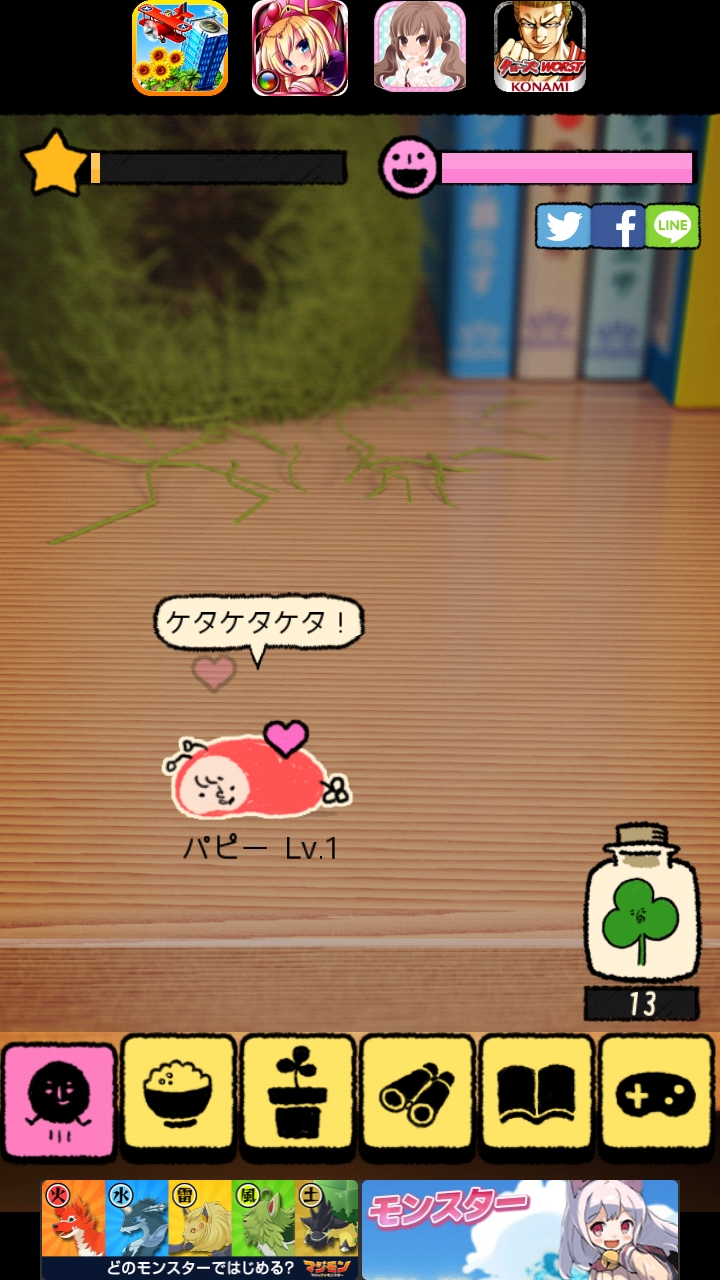Share on Twitter
The width and height of the screenshot is (720, 1280).
tap(564, 226)
